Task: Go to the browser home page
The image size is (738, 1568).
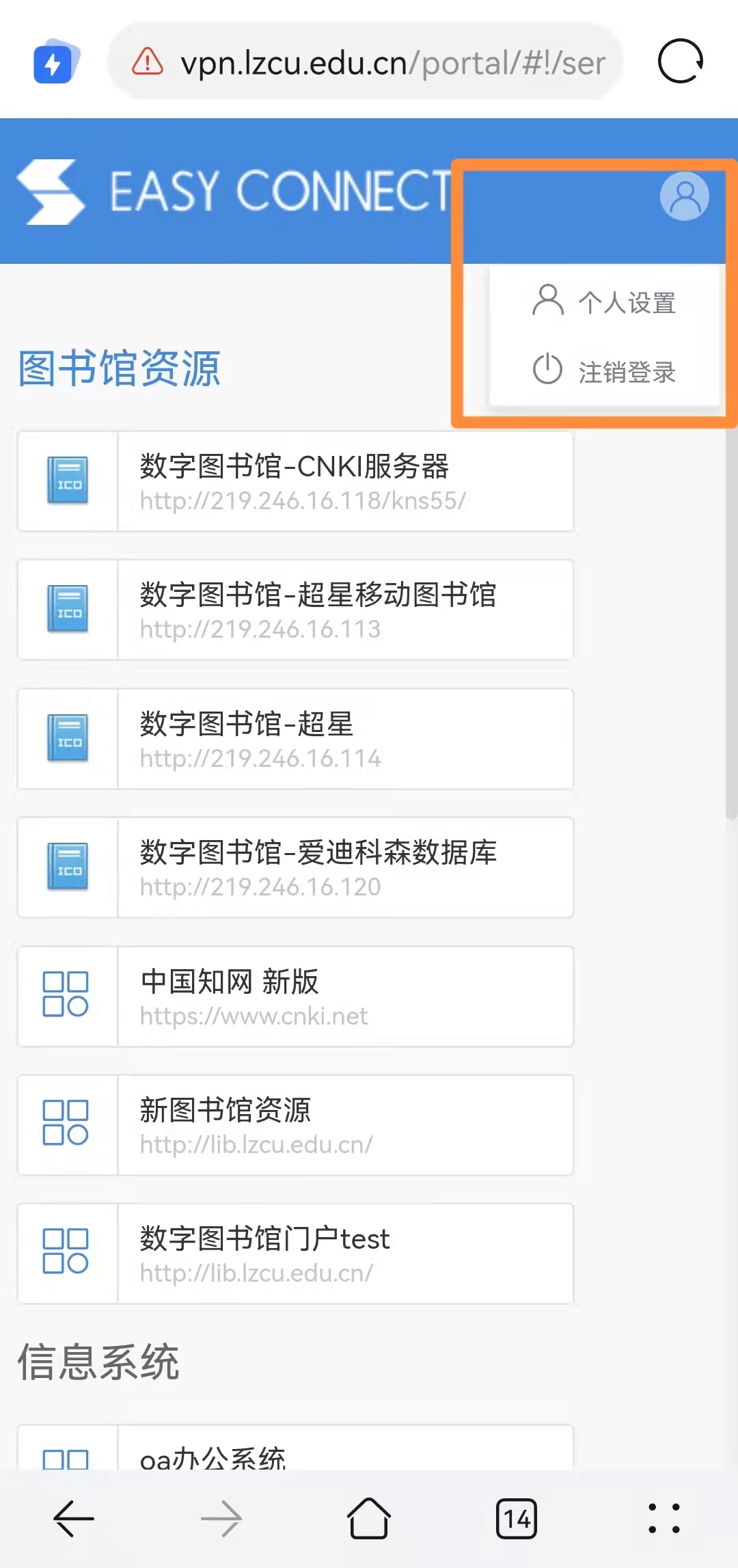Action: [369, 1519]
